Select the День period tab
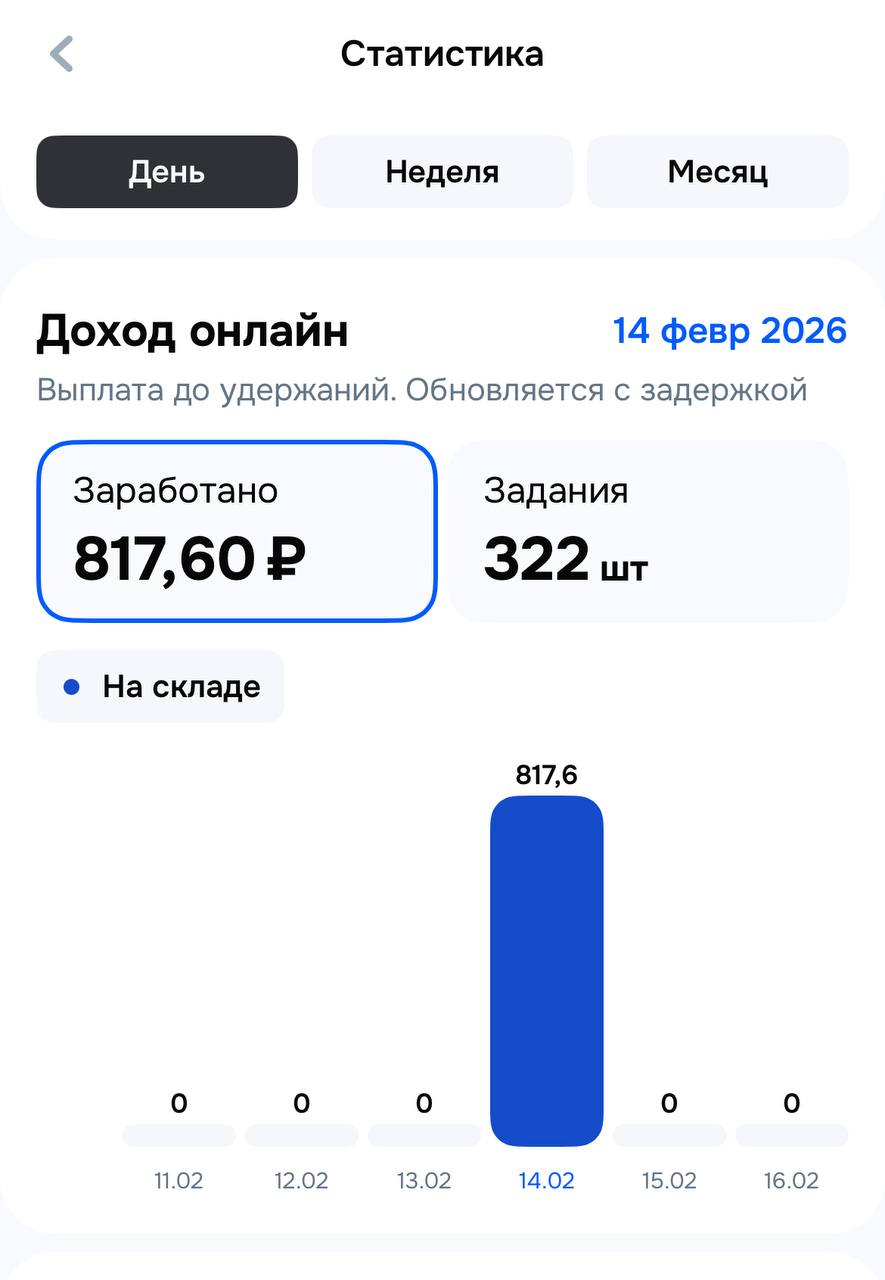The height and width of the screenshot is (1280, 885). pos(167,172)
